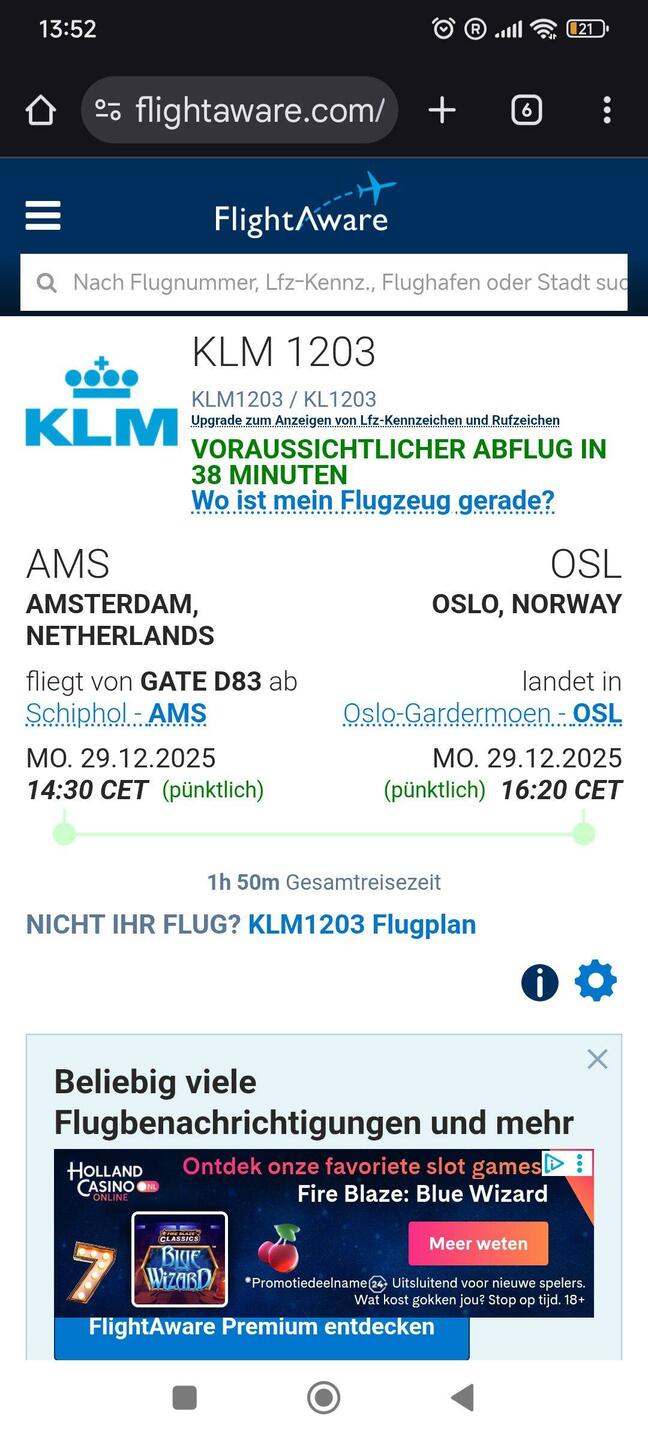This screenshot has width=648, height=1440.
Task: Open the recent apps overview
Action: 184,1397
